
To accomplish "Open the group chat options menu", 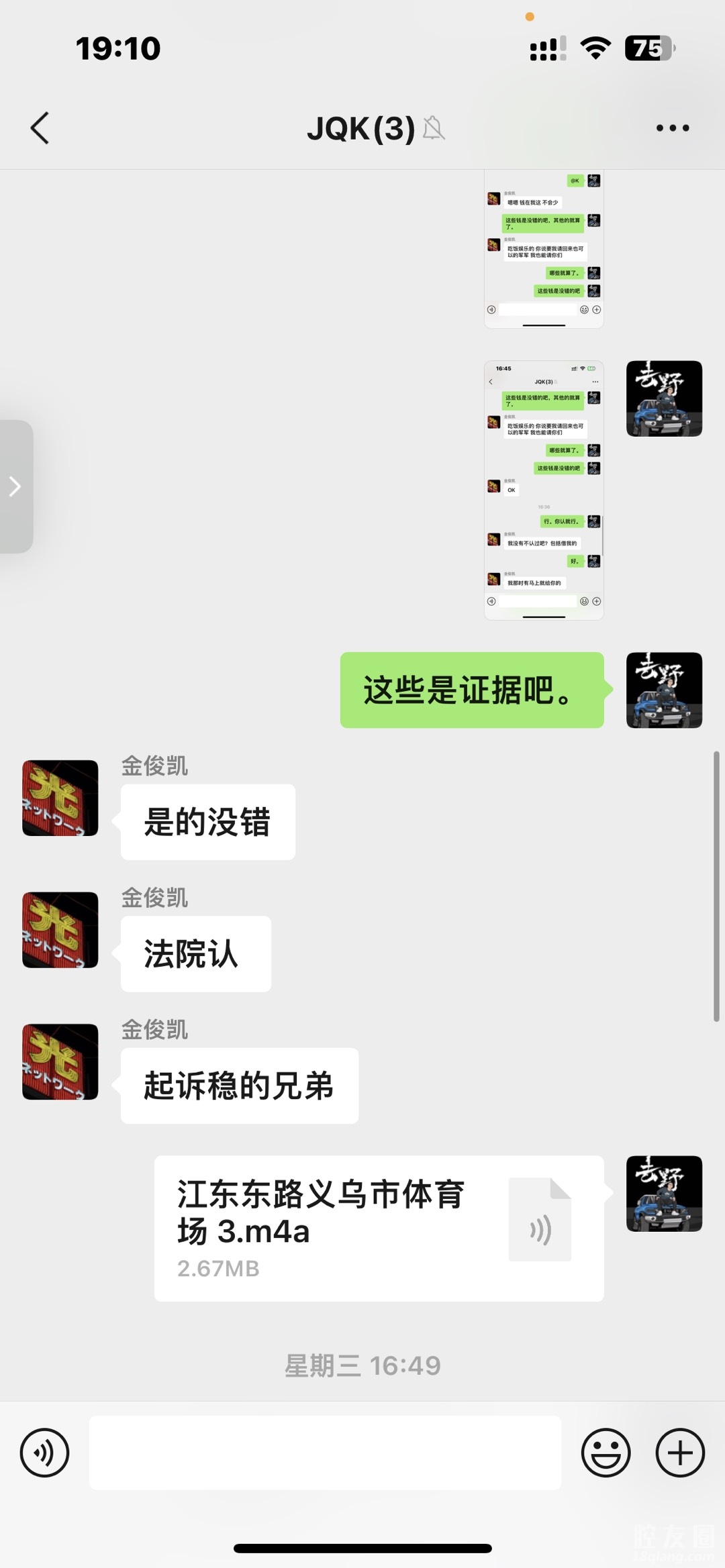I will (x=672, y=128).
